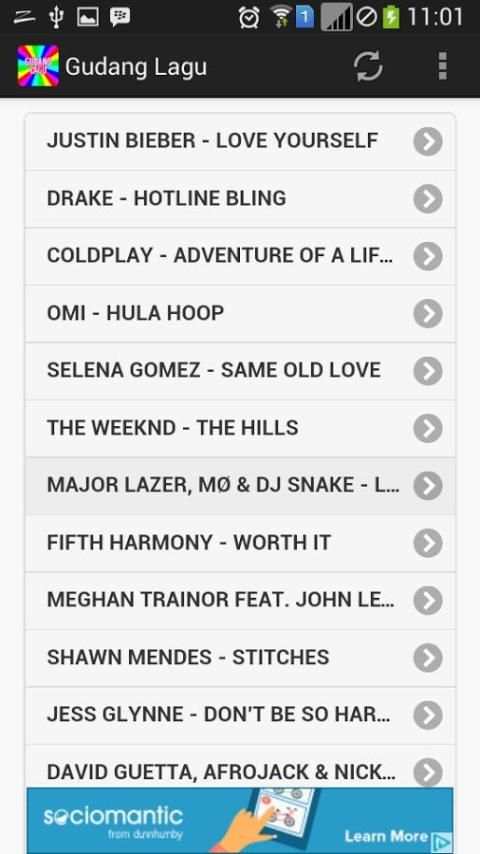Tap Fifth Harmony - Worth It
This screenshot has height=854, width=480.
(x=240, y=543)
